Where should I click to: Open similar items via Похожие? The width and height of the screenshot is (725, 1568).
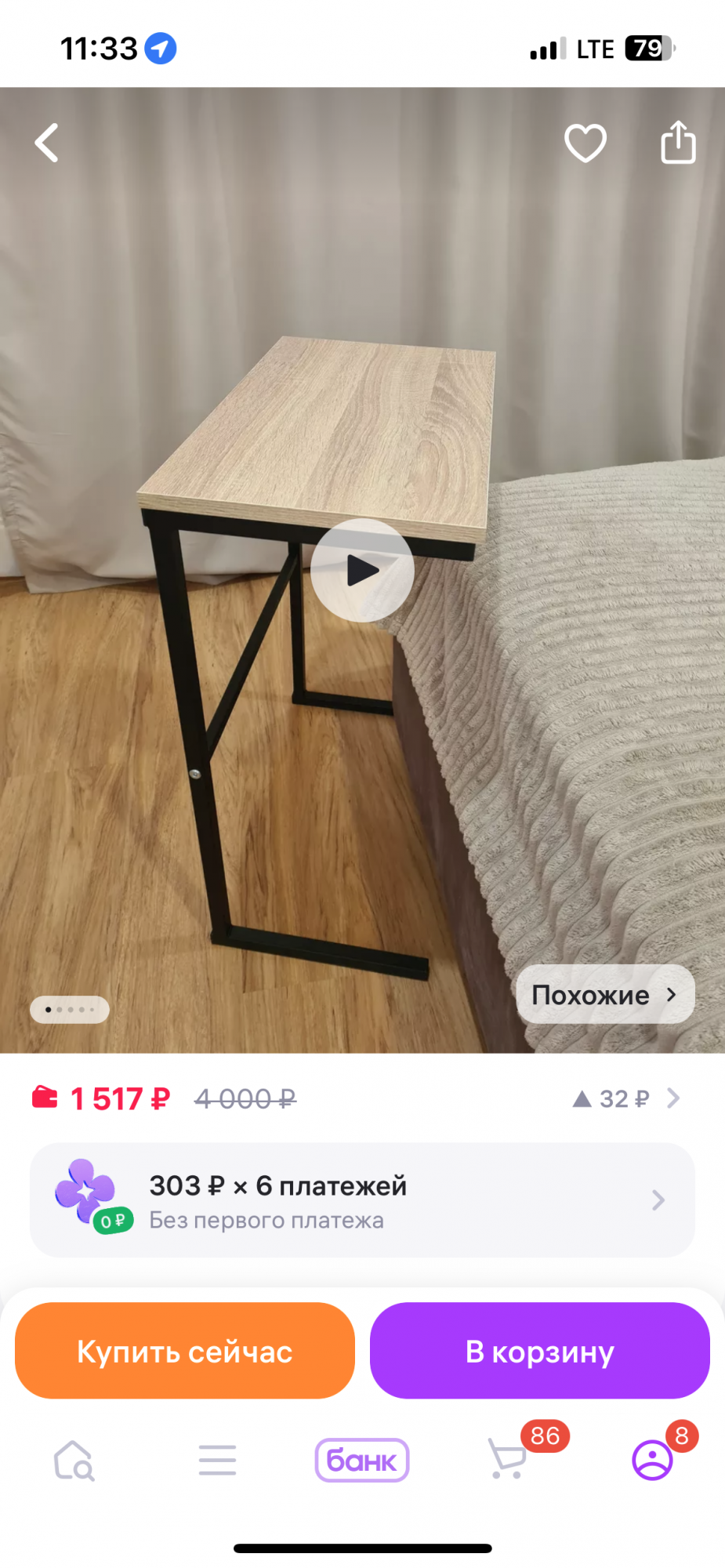tap(604, 994)
